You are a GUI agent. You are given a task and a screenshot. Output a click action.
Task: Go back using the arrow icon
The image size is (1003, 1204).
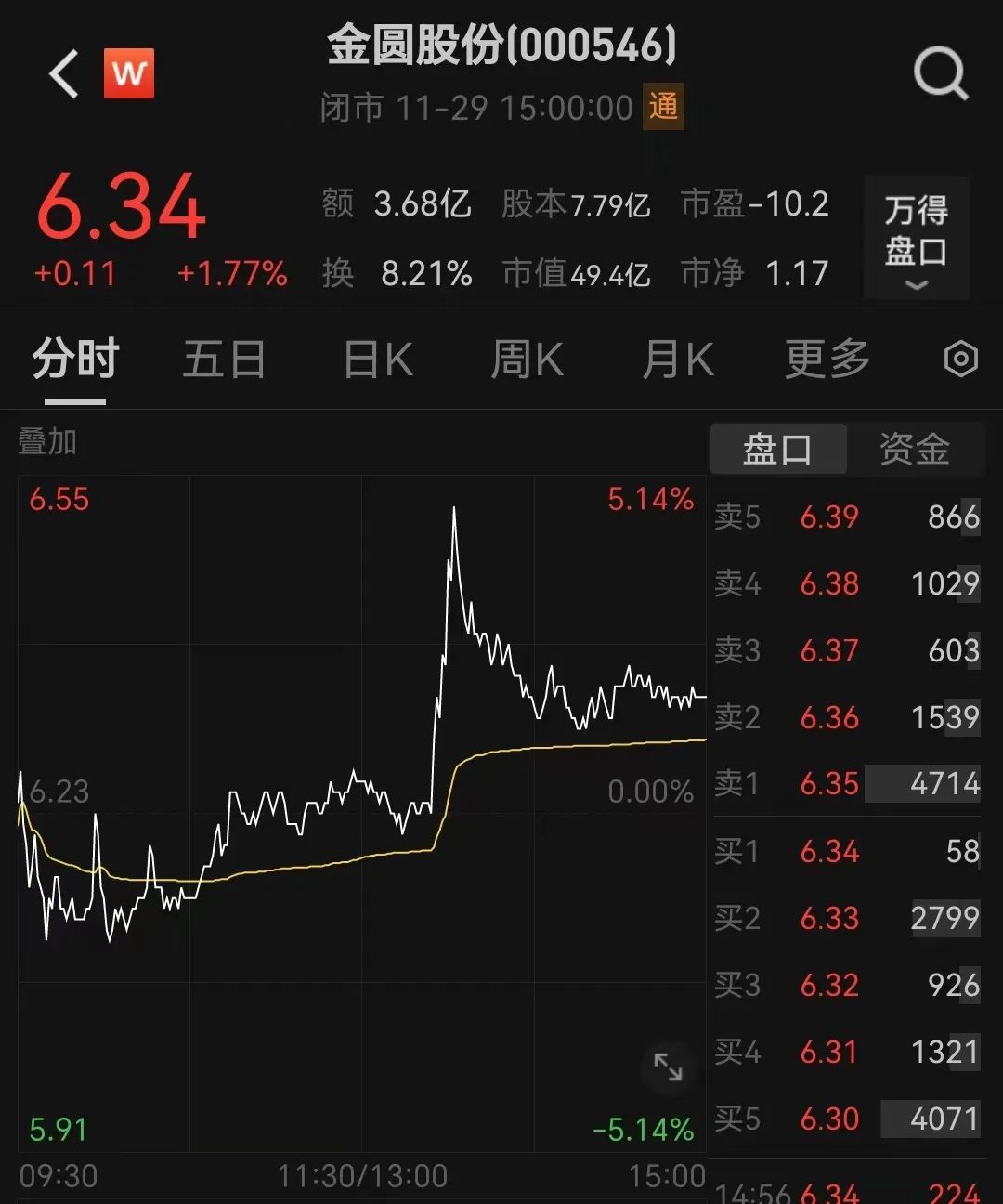[x=63, y=74]
